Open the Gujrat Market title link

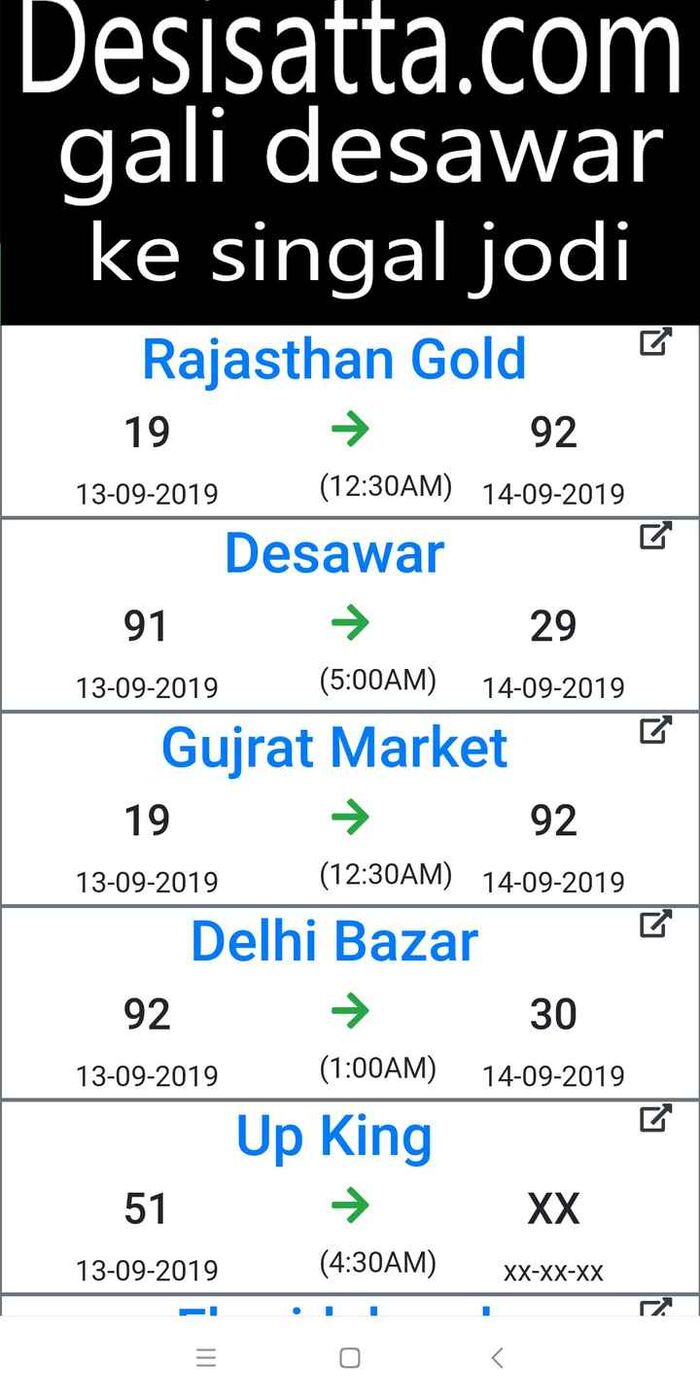point(334,747)
